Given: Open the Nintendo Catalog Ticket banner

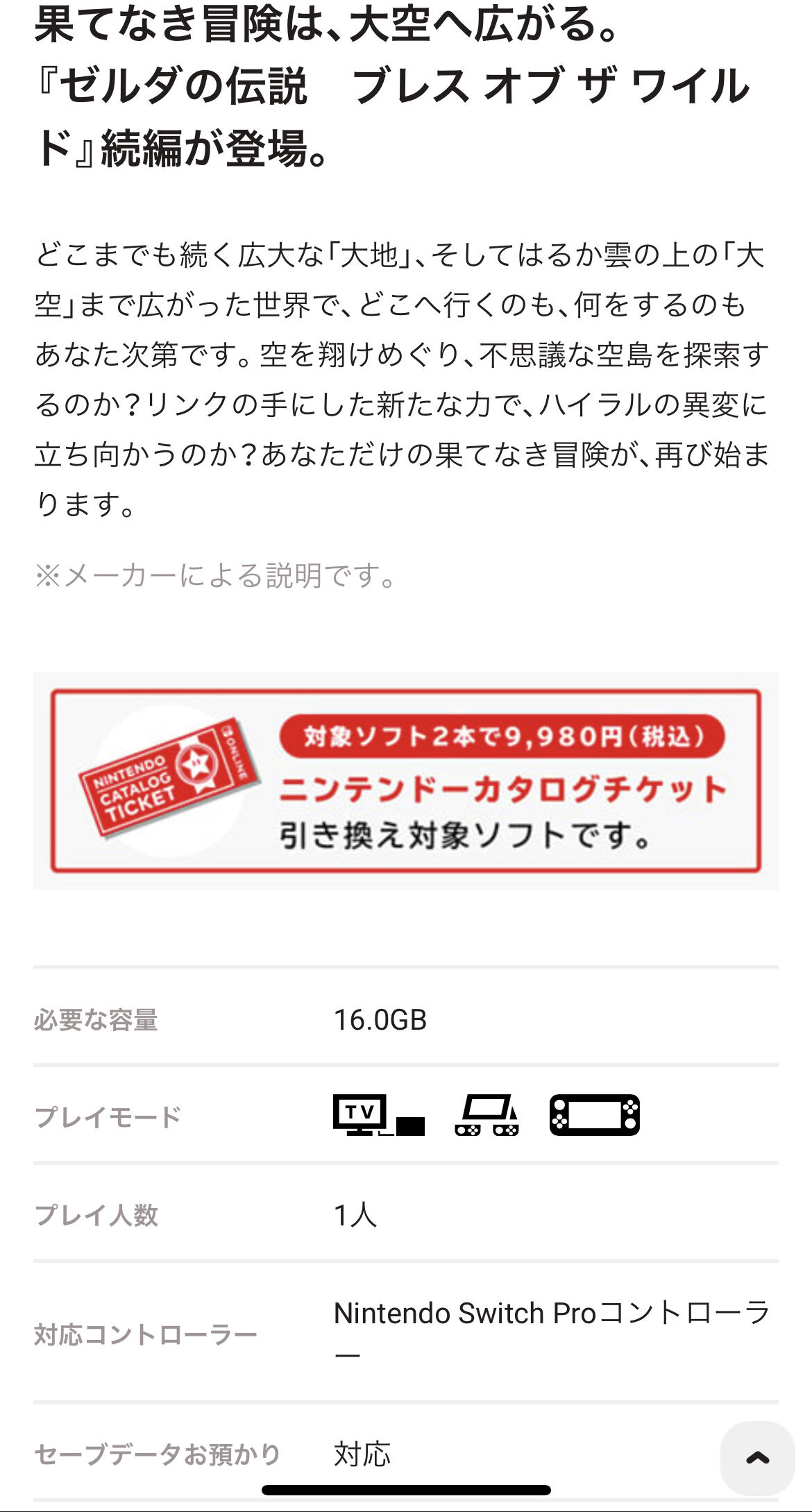Looking at the screenshot, I should coord(406,781).
